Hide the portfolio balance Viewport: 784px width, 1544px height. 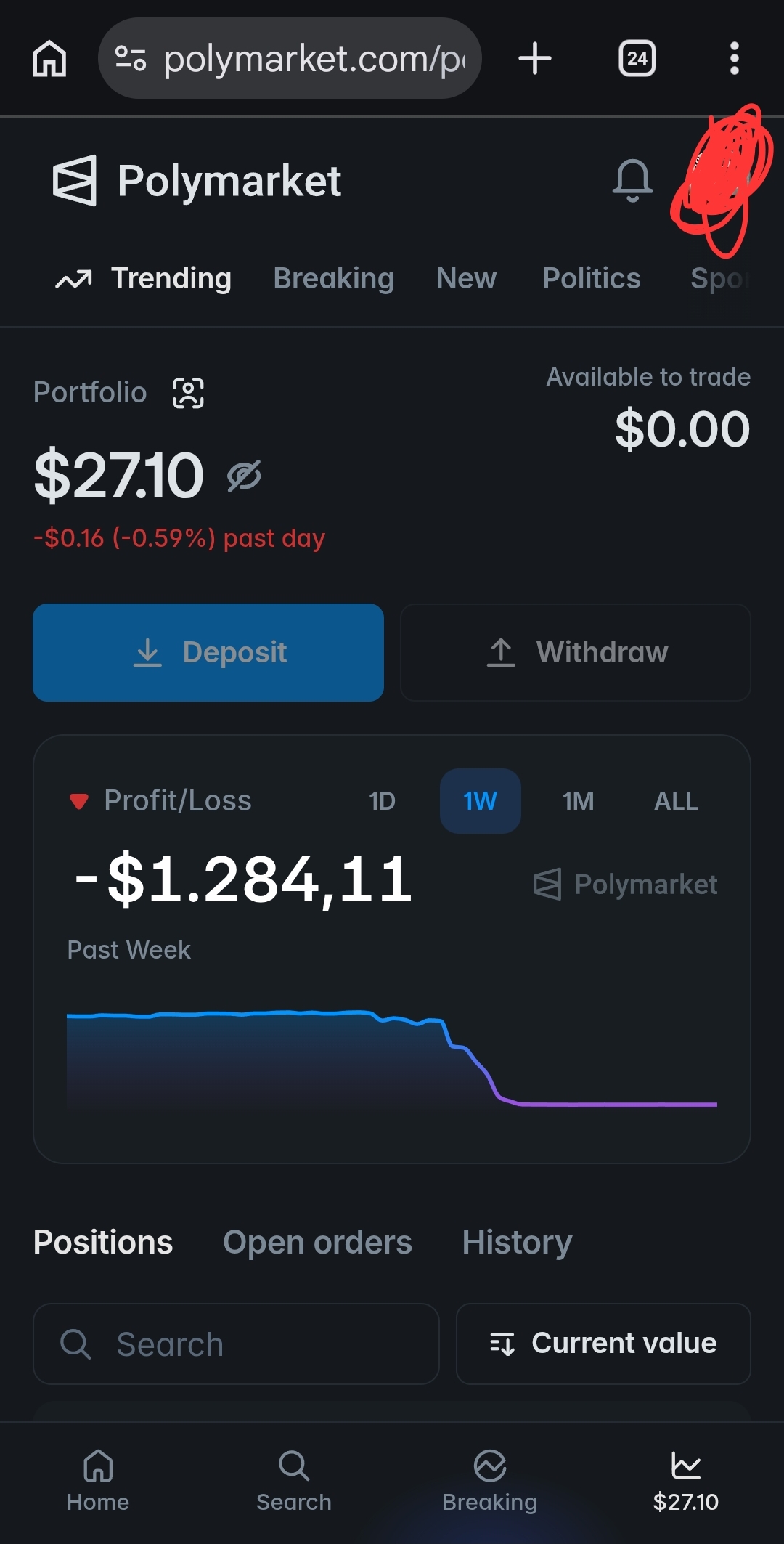[x=244, y=476]
